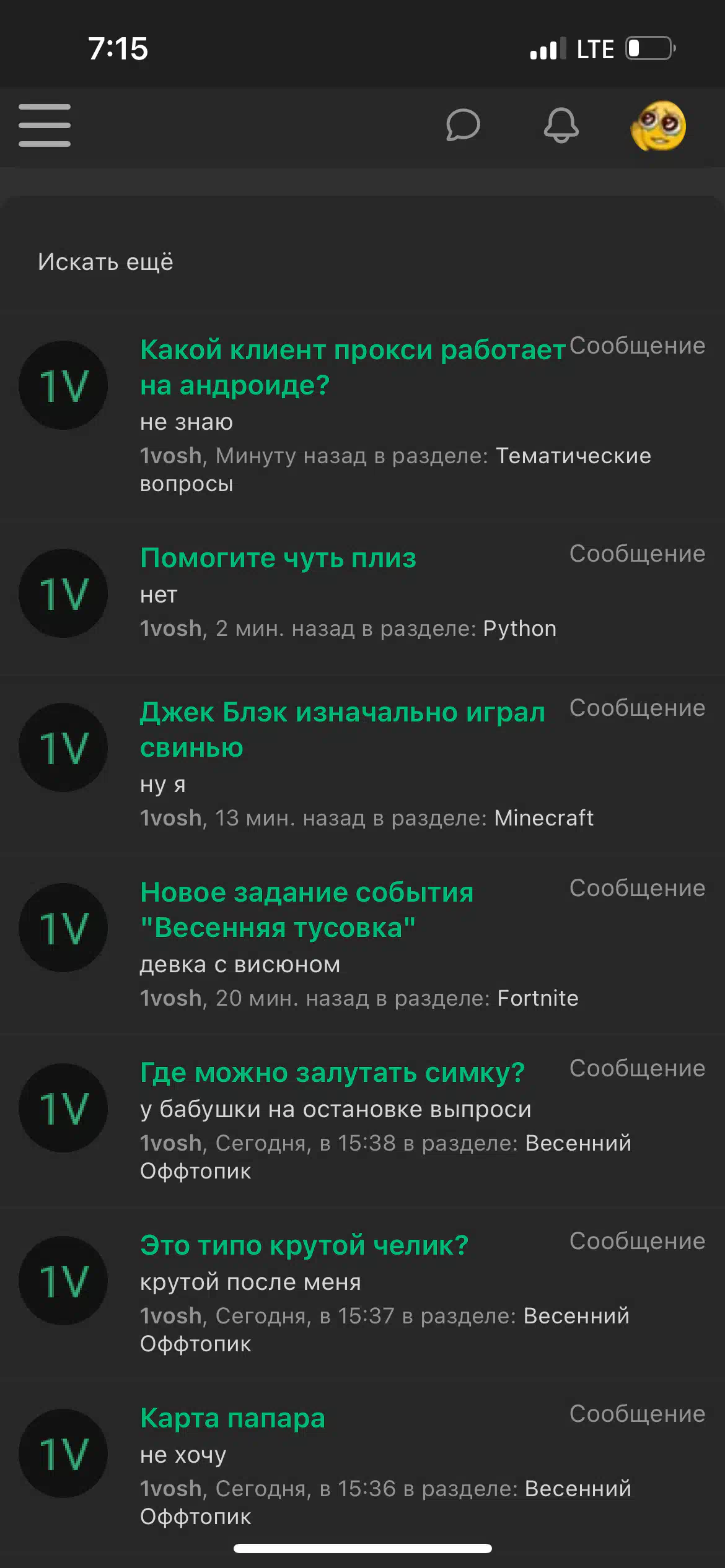The width and height of the screenshot is (725, 1568).
Task: Open thread "Это типо крутой челик?"
Action: [304, 1245]
